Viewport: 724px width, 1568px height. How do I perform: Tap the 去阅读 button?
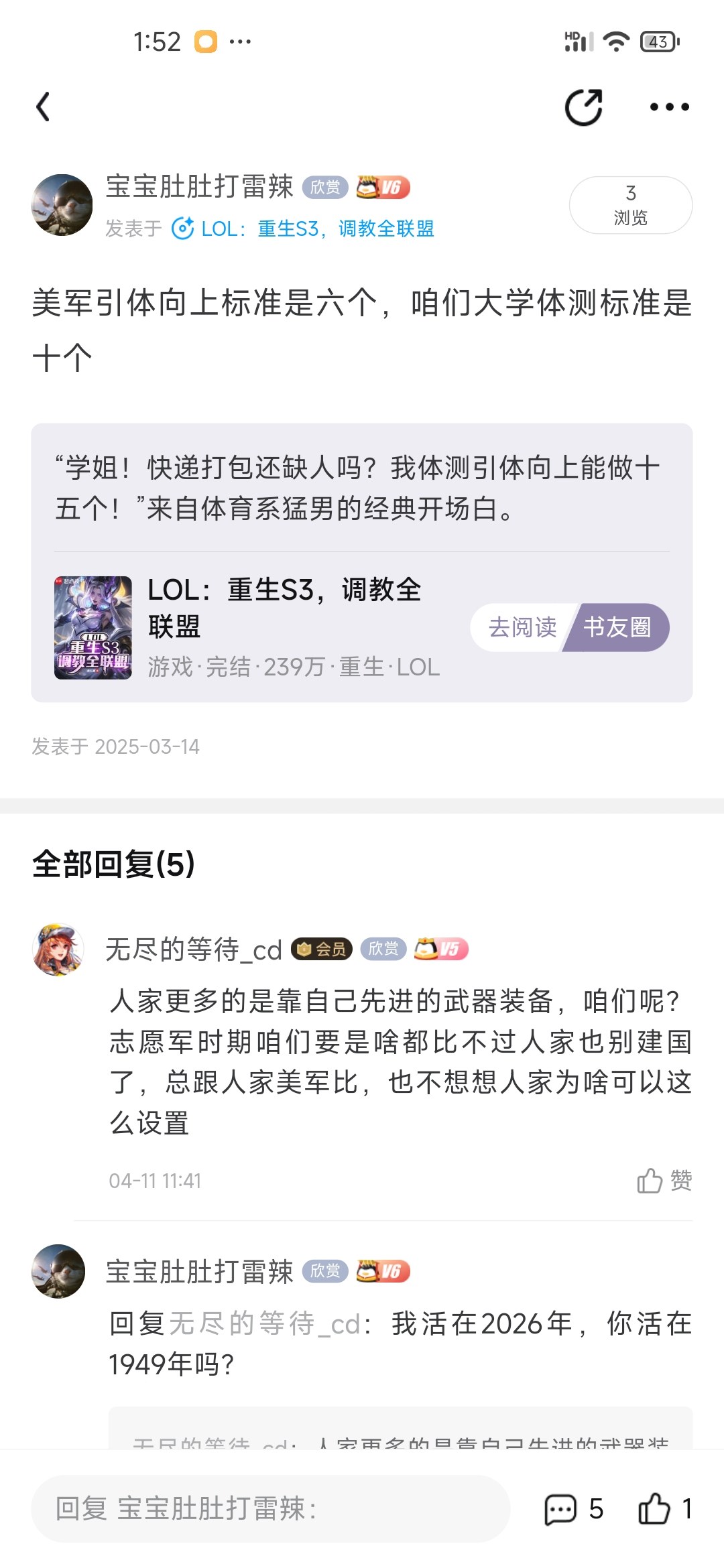[x=522, y=627]
